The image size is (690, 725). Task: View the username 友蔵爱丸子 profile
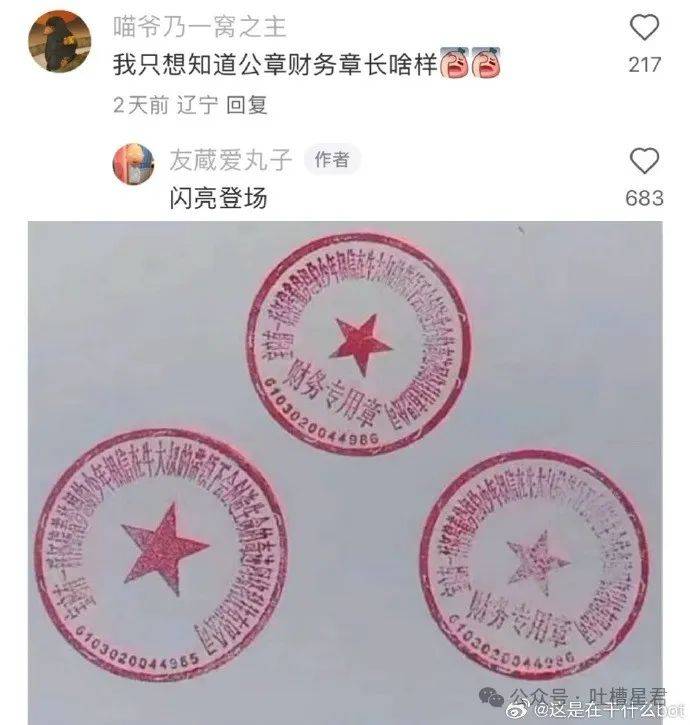click(x=231, y=160)
